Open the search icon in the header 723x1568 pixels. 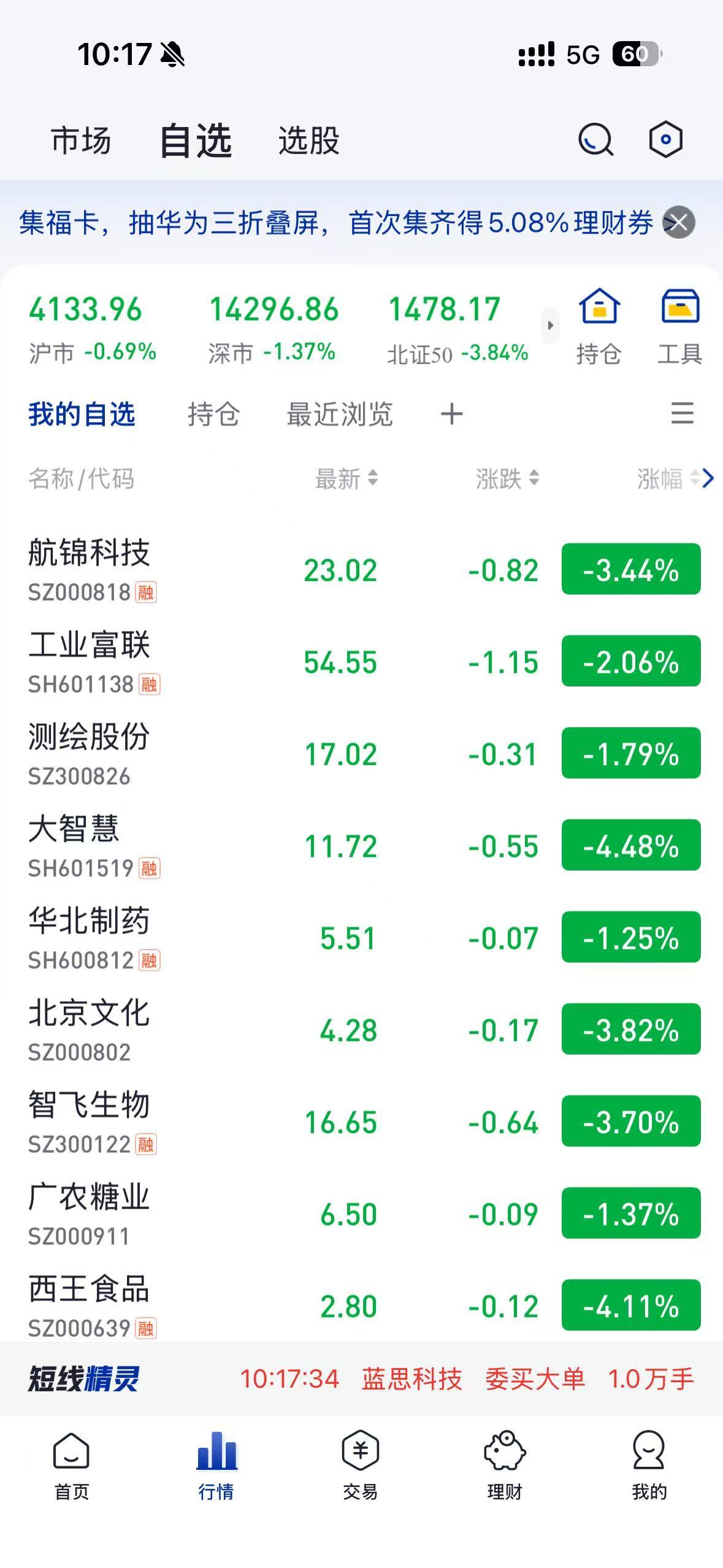click(595, 140)
